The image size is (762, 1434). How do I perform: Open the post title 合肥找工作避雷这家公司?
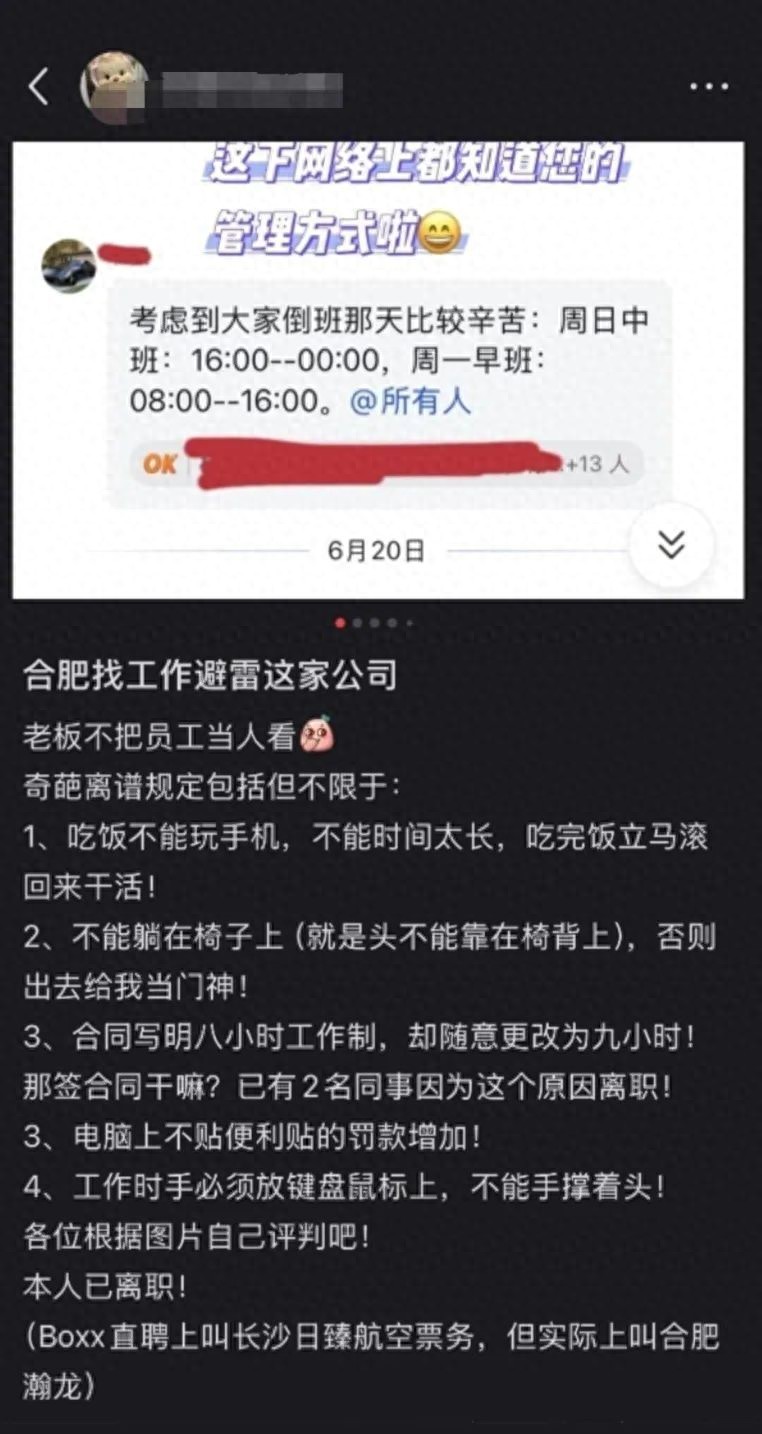click(208, 676)
